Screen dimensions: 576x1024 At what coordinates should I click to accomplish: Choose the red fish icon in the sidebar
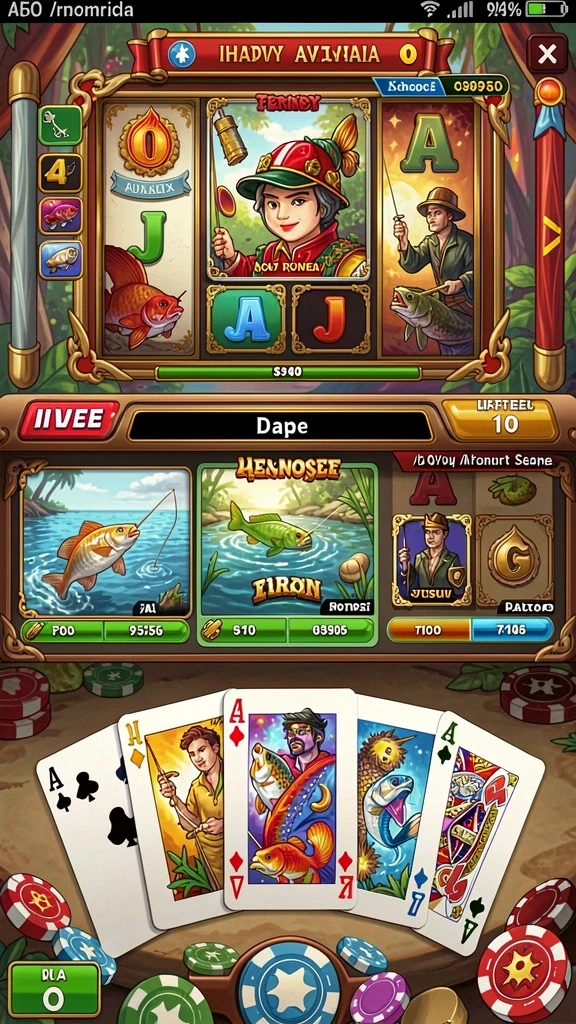point(61,216)
